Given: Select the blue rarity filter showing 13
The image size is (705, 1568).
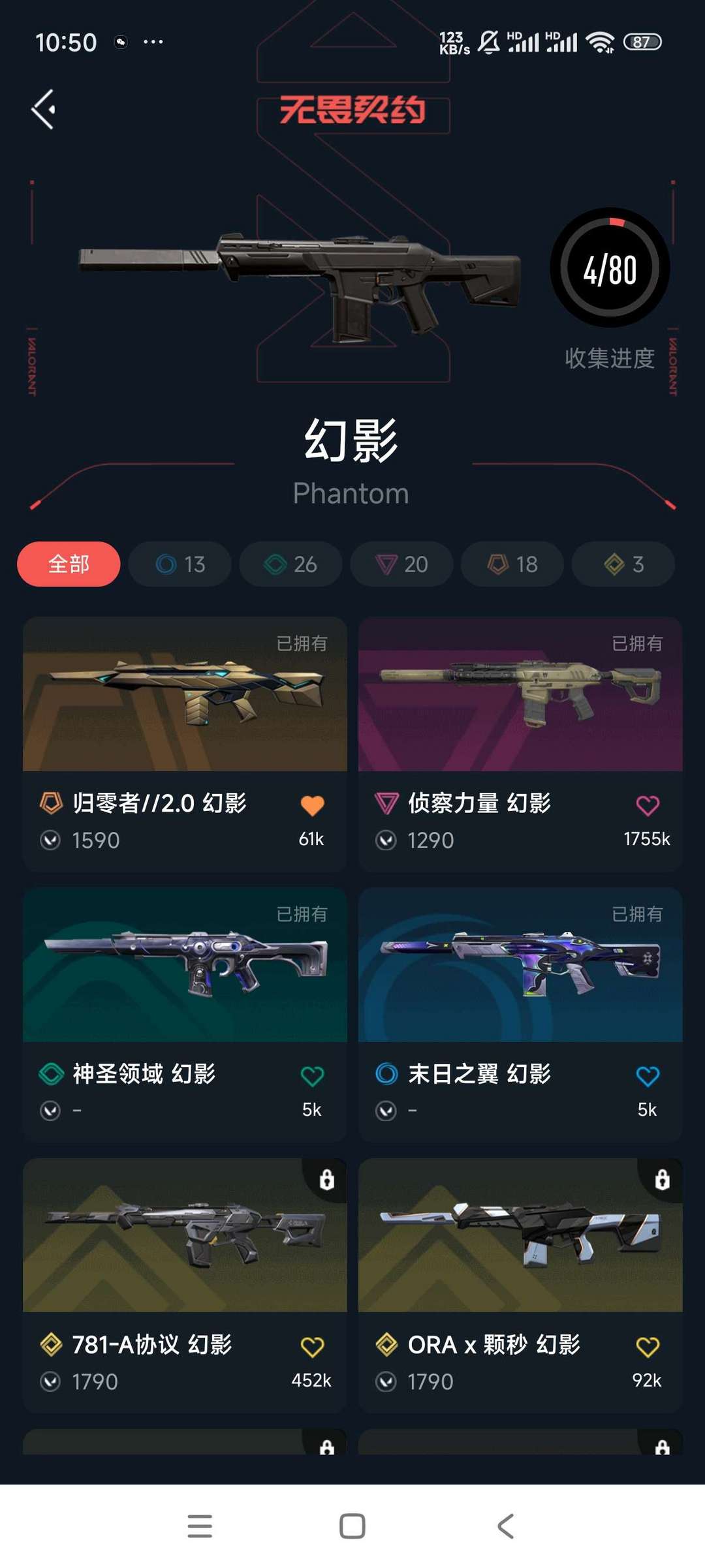Looking at the screenshot, I should coord(180,564).
